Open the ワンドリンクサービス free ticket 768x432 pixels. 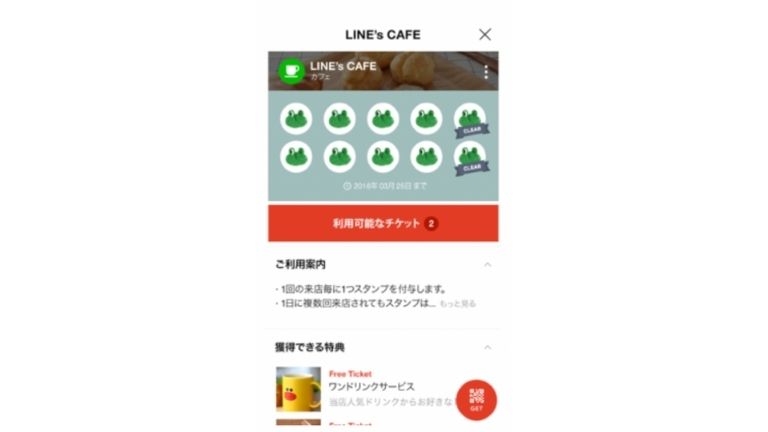pyautogui.click(x=371, y=386)
